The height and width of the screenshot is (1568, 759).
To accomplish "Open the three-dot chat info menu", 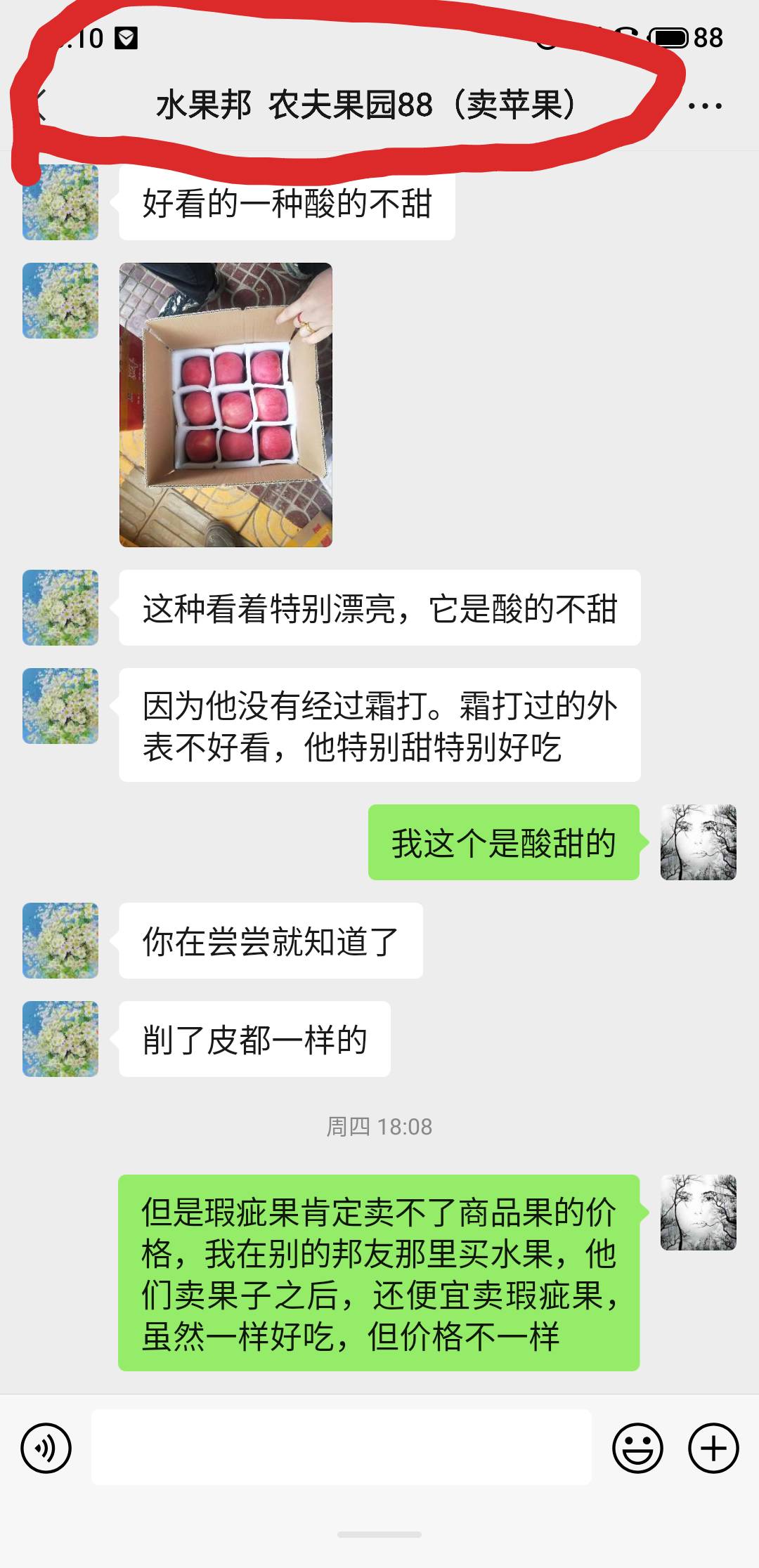I will point(704,107).
